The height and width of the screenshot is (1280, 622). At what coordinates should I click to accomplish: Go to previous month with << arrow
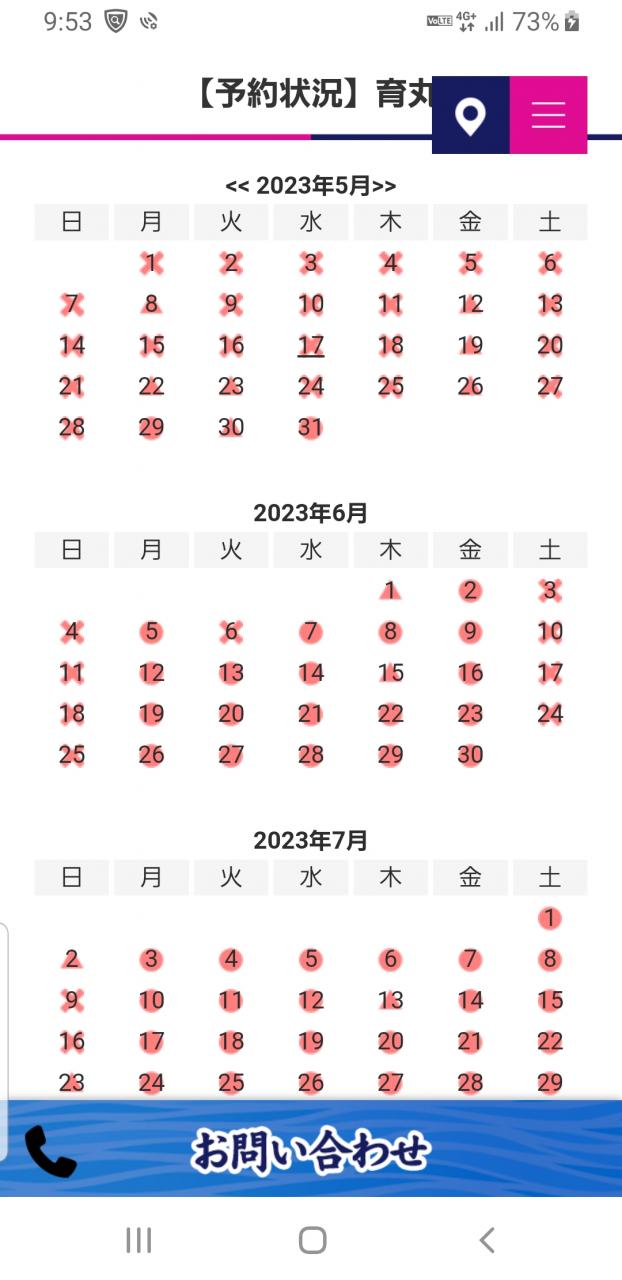point(237,186)
